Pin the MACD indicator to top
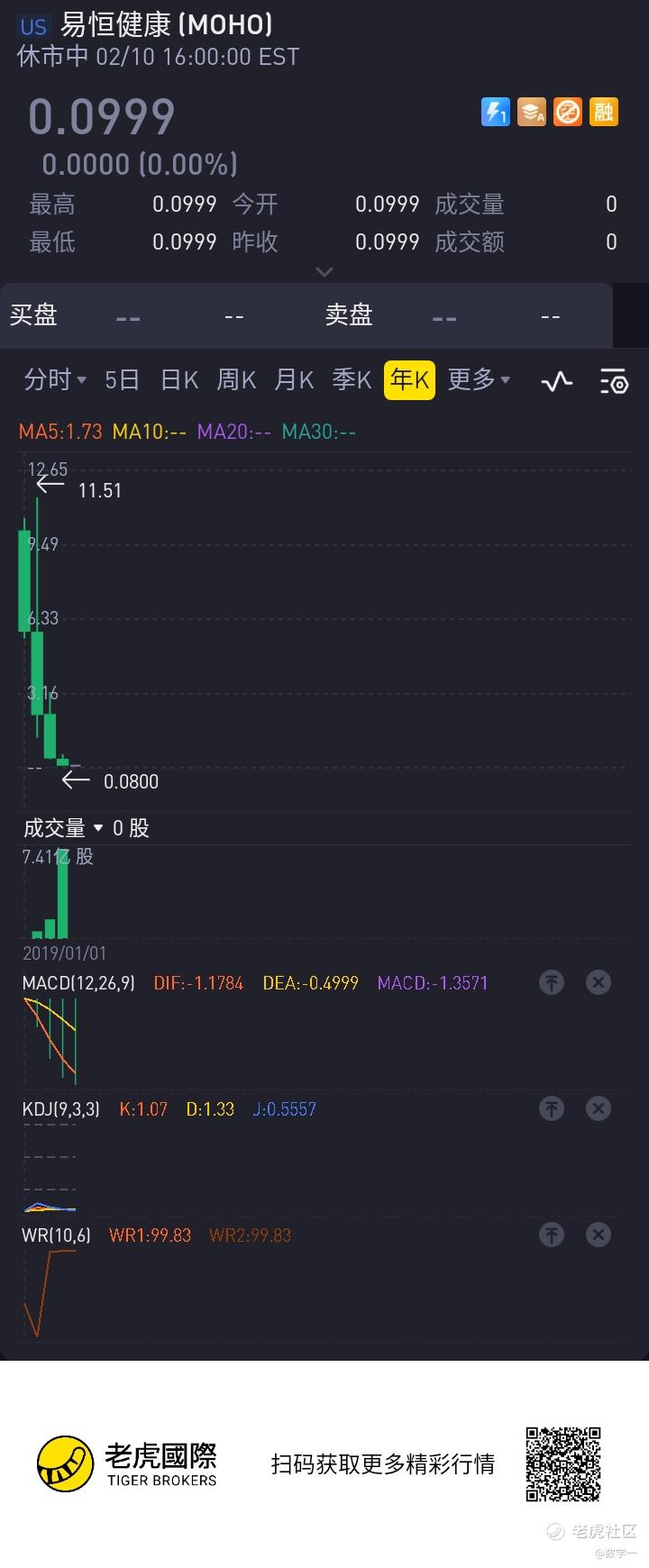This screenshot has width=649, height=1568. coord(552,982)
